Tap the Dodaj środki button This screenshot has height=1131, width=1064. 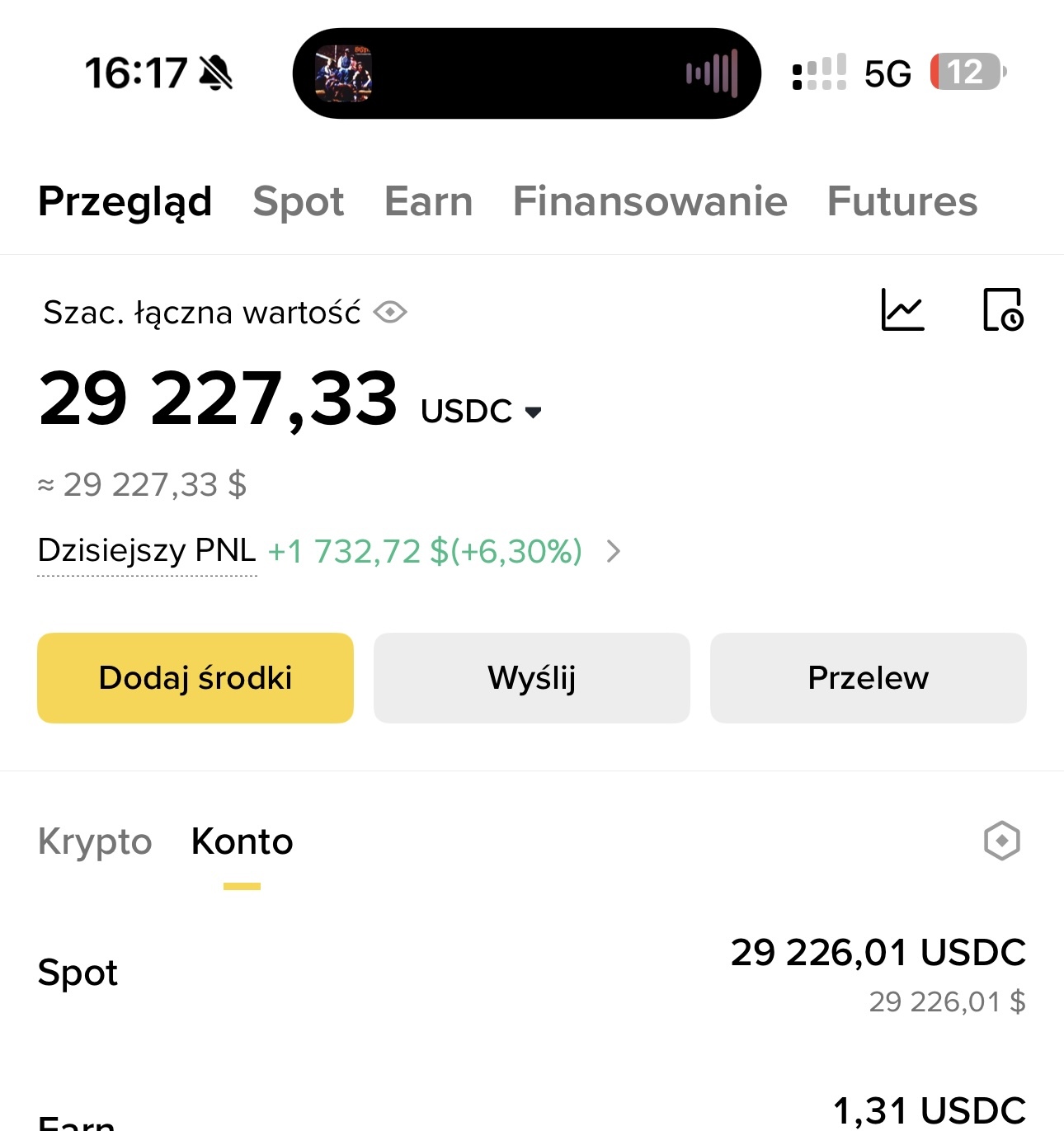coord(195,678)
